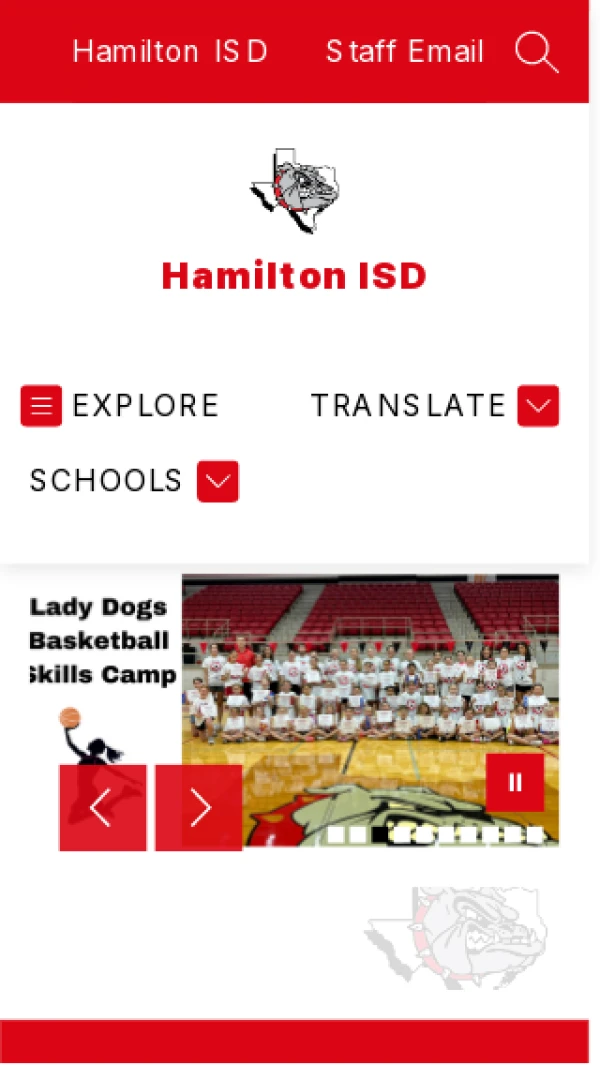This screenshot has height=1065, width=600.
Task: Open the search magnifier icon
Action: pos(537,52)
